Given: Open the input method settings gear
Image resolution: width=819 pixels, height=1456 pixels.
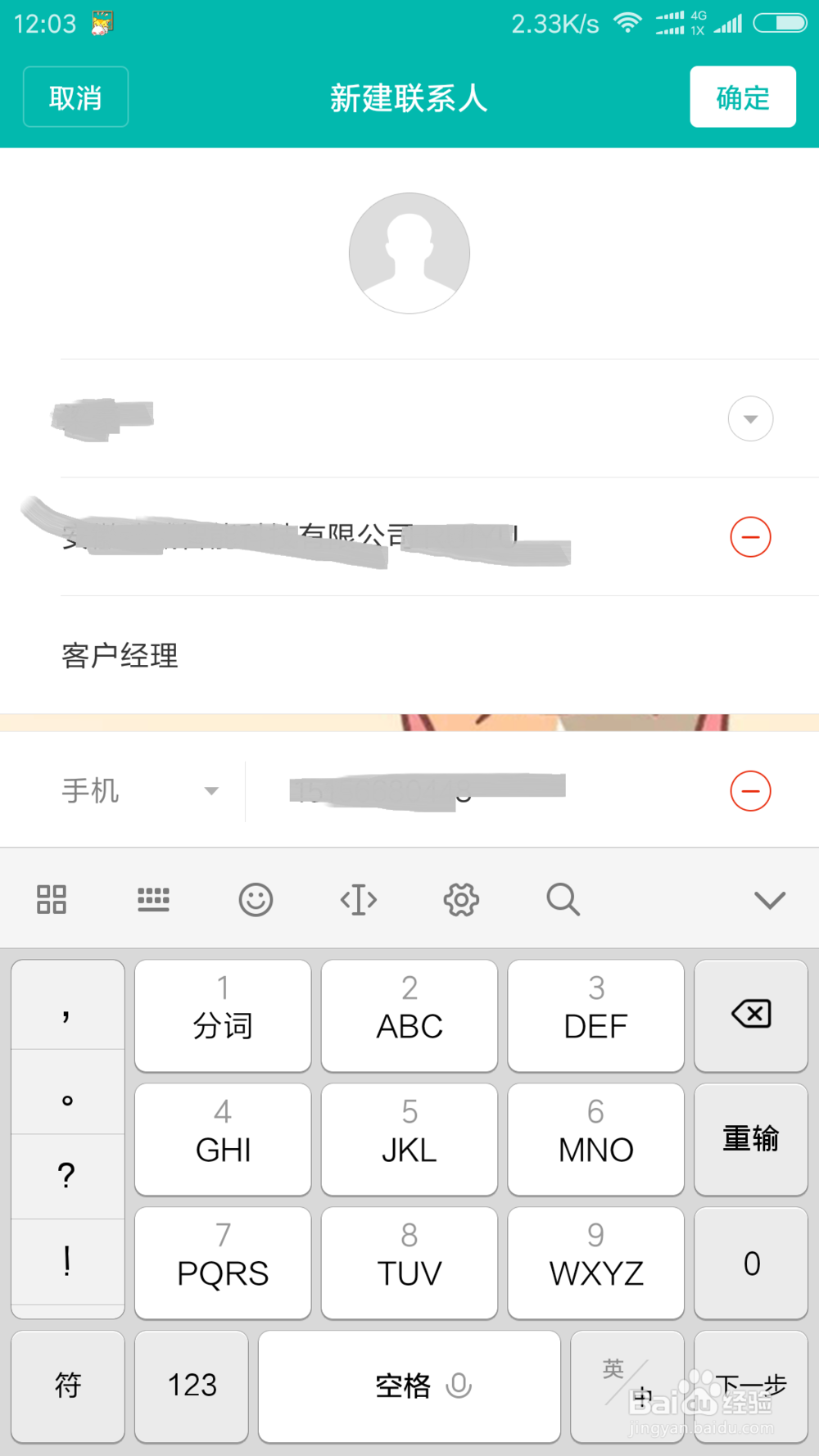Looking at the screenshot, I should pos(460,898).
